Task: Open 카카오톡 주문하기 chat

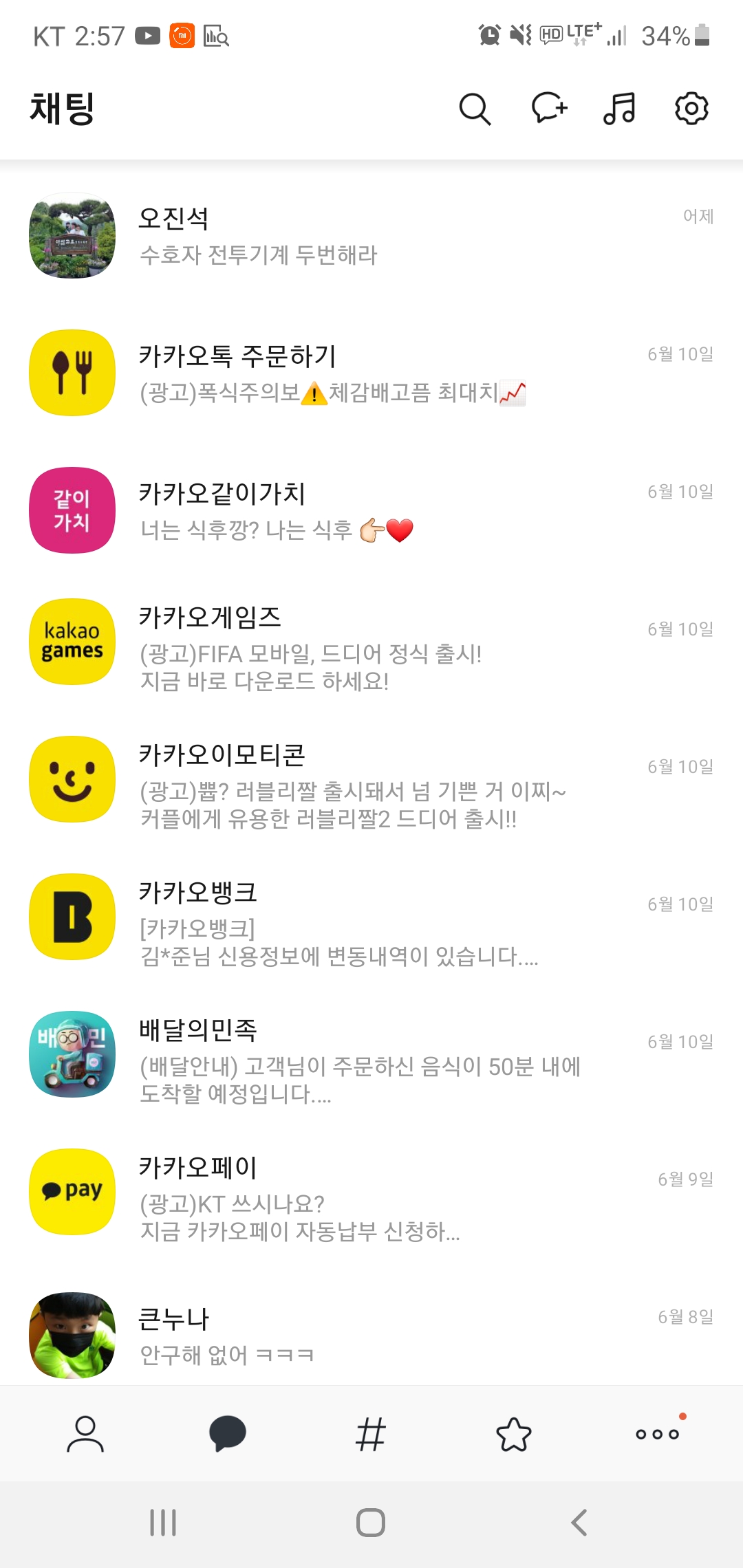Action: pos(371,373)
